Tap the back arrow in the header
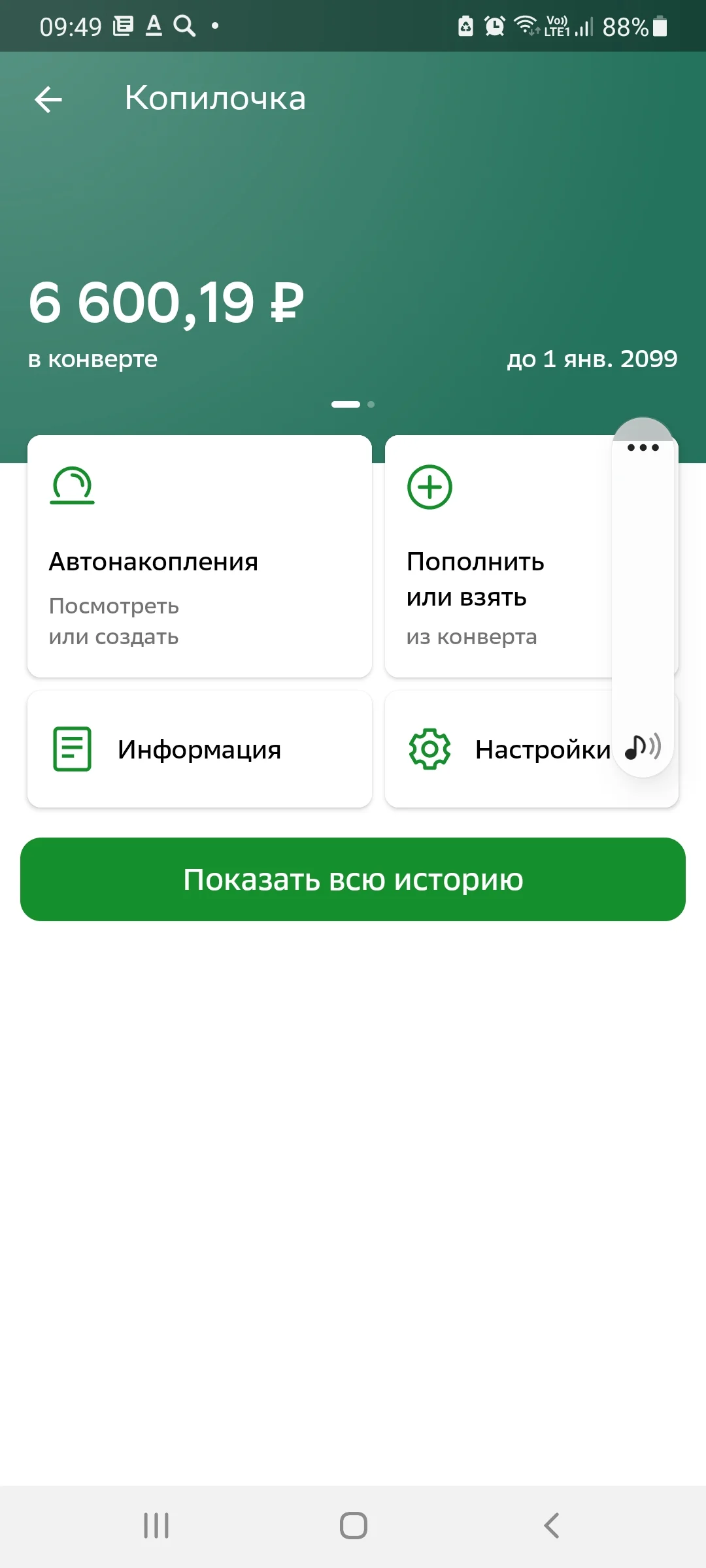The width and height of the screenshot is (706, 1568). [47, 99]
